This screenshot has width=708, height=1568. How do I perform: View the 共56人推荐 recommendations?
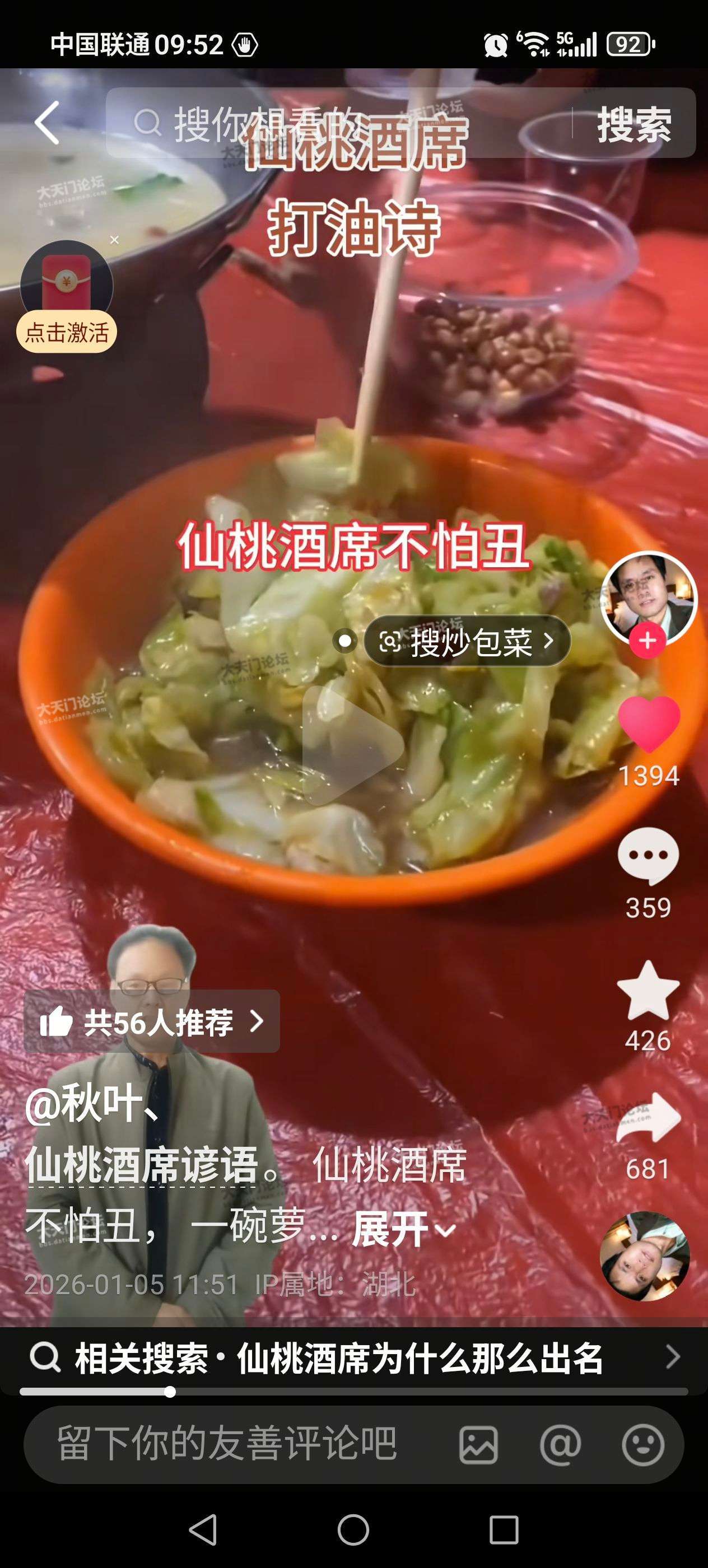(152, 1022)
